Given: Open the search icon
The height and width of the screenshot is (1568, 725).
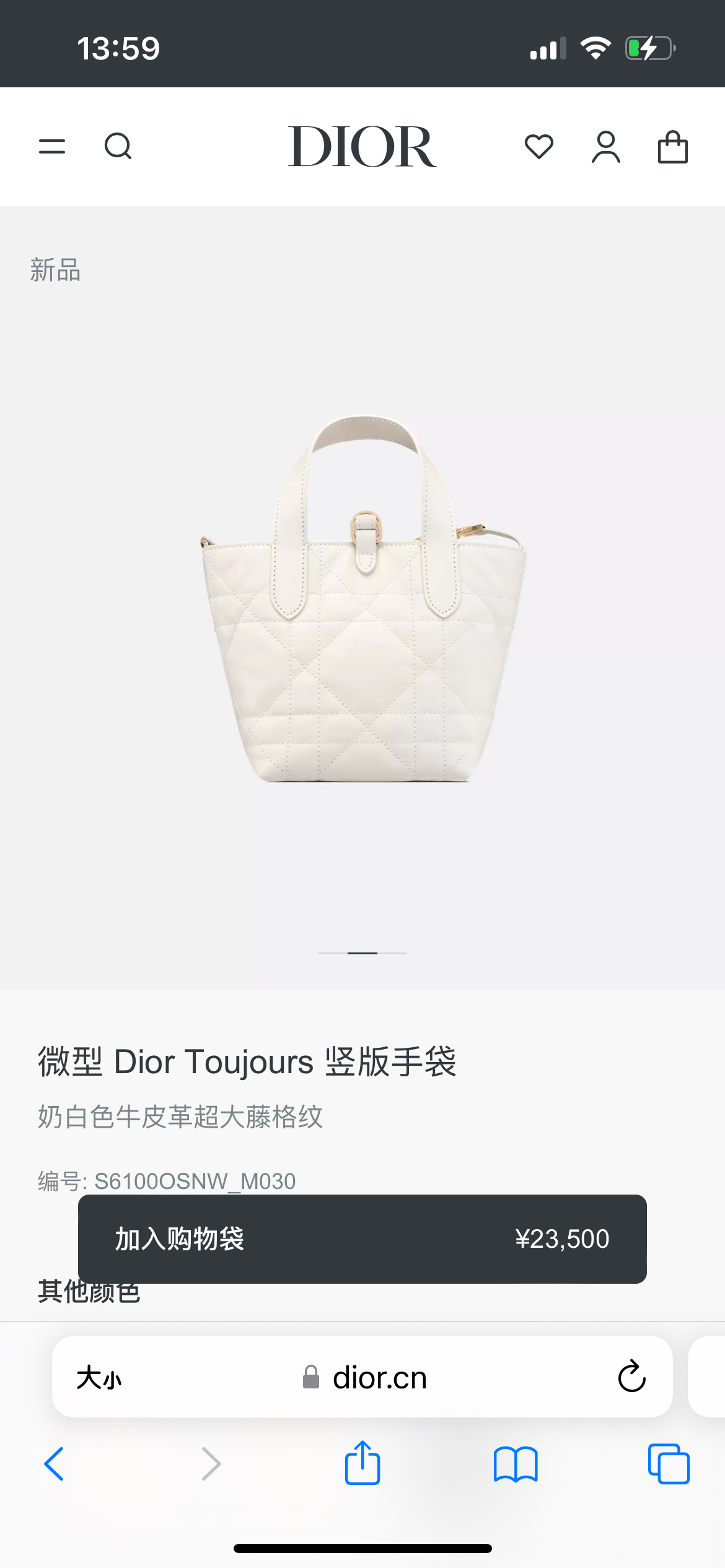Looking at the screenshot, I should [x=118, y=147].
